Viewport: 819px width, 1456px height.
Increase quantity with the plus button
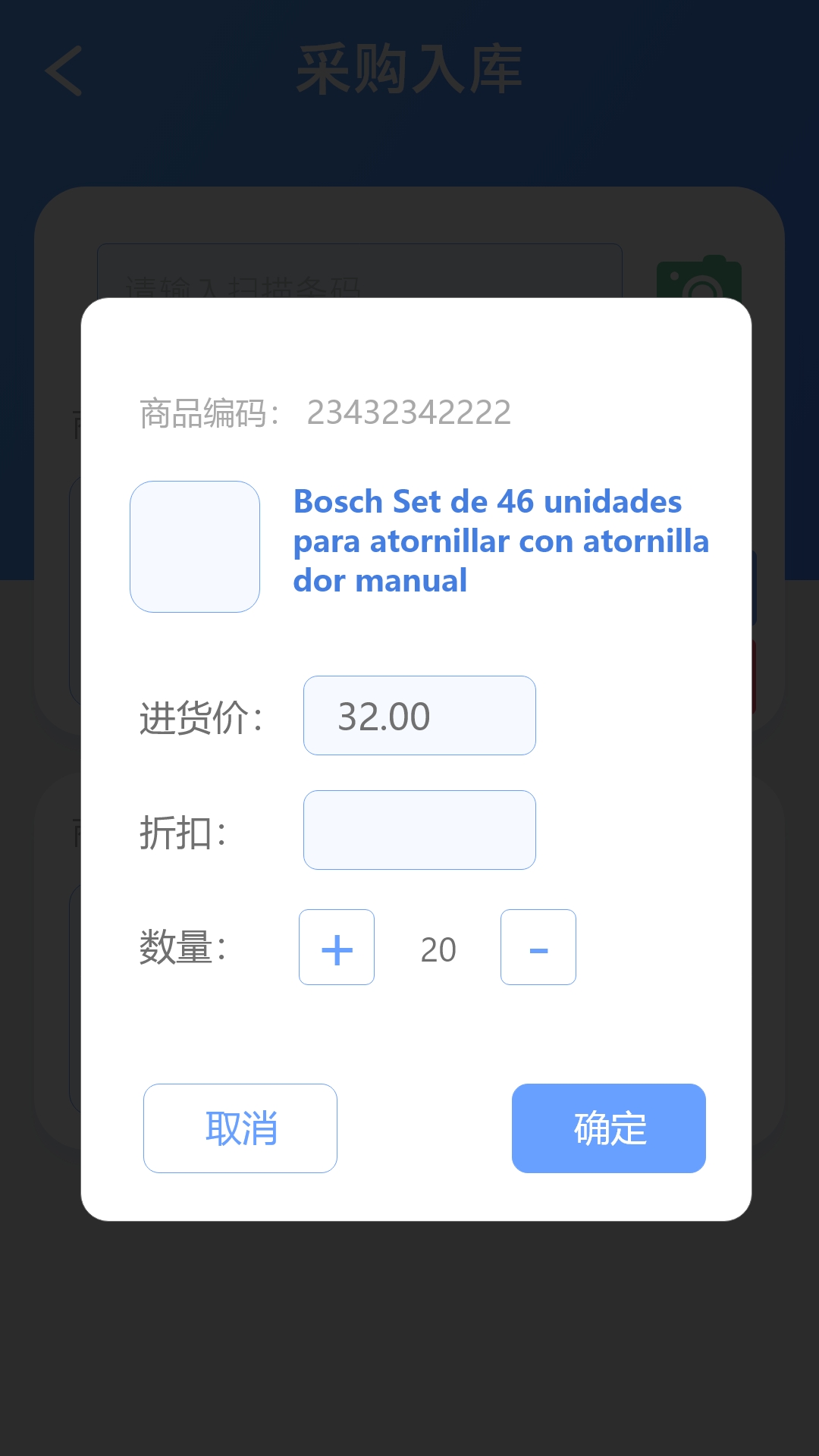point(337,947)
